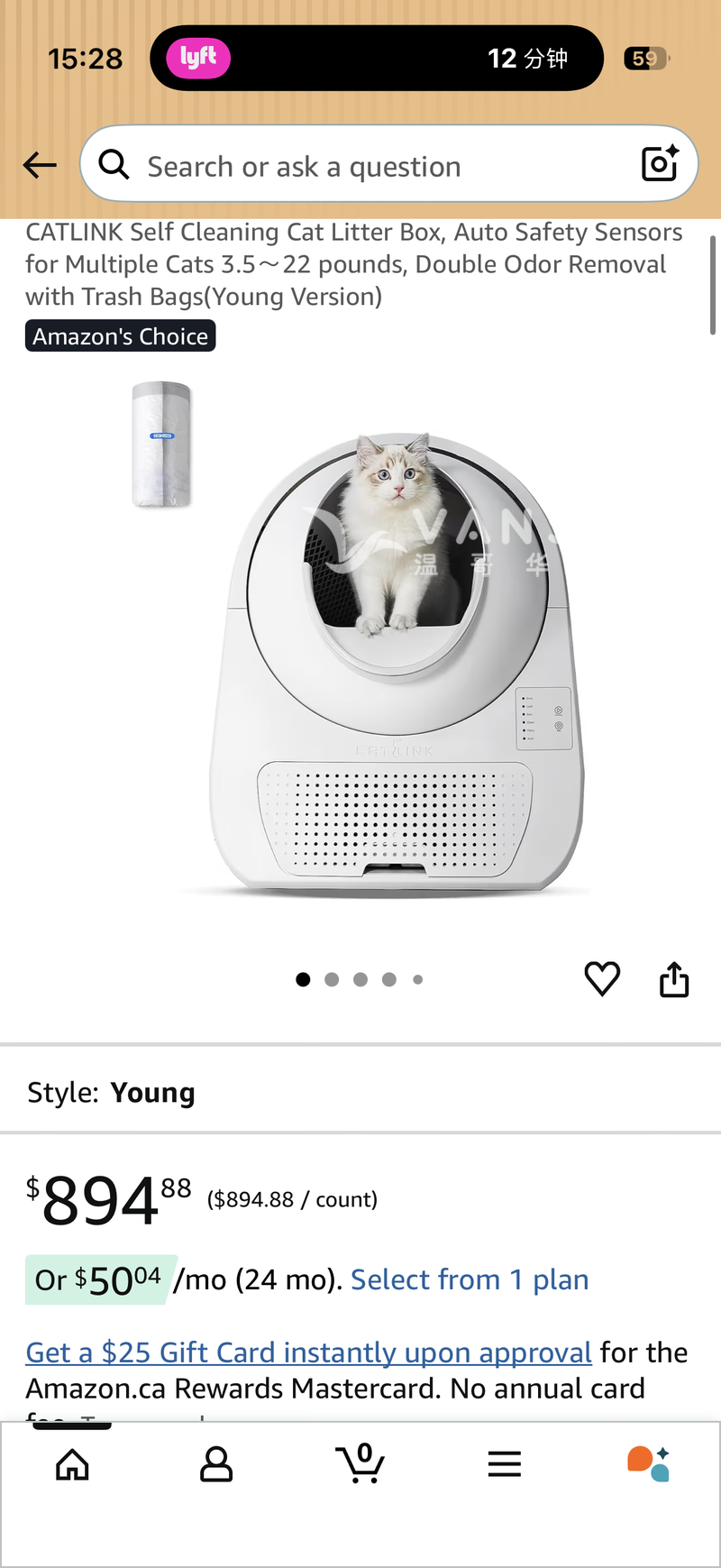Open the hamburger menu tab

pos(505,1464)
